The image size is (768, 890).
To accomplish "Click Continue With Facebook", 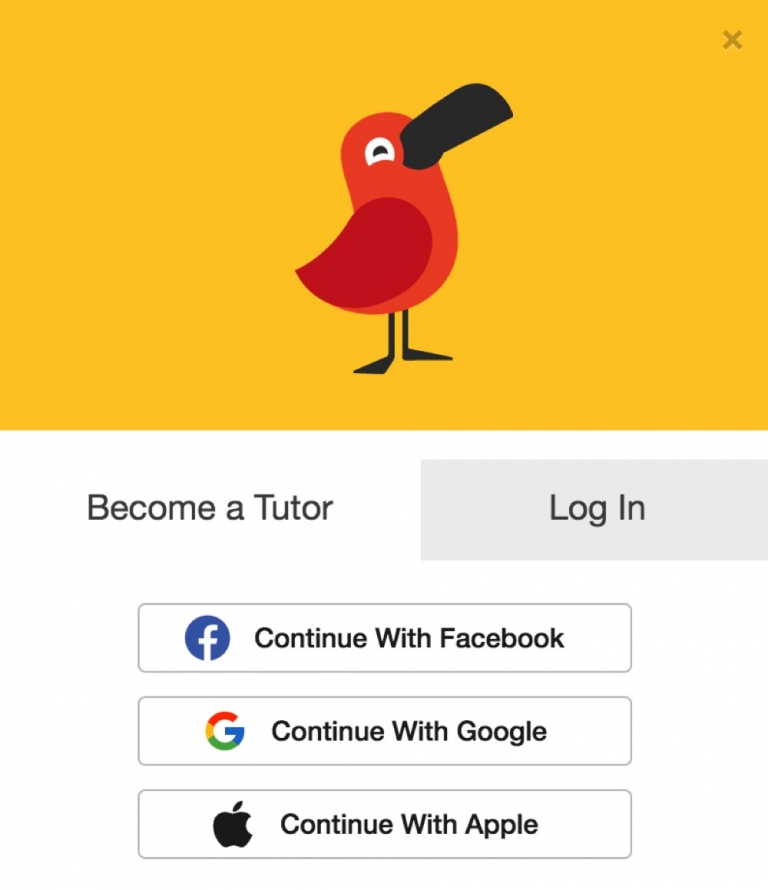I will (384, 638).
